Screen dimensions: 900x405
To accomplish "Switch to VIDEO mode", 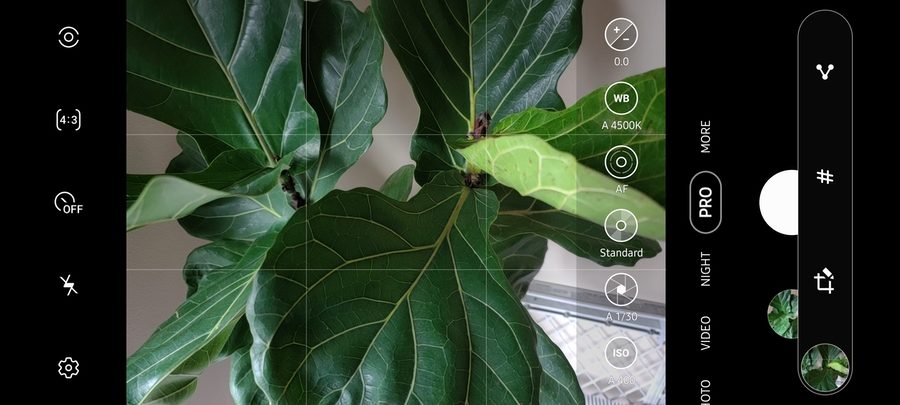I will (x=706, y=332).
